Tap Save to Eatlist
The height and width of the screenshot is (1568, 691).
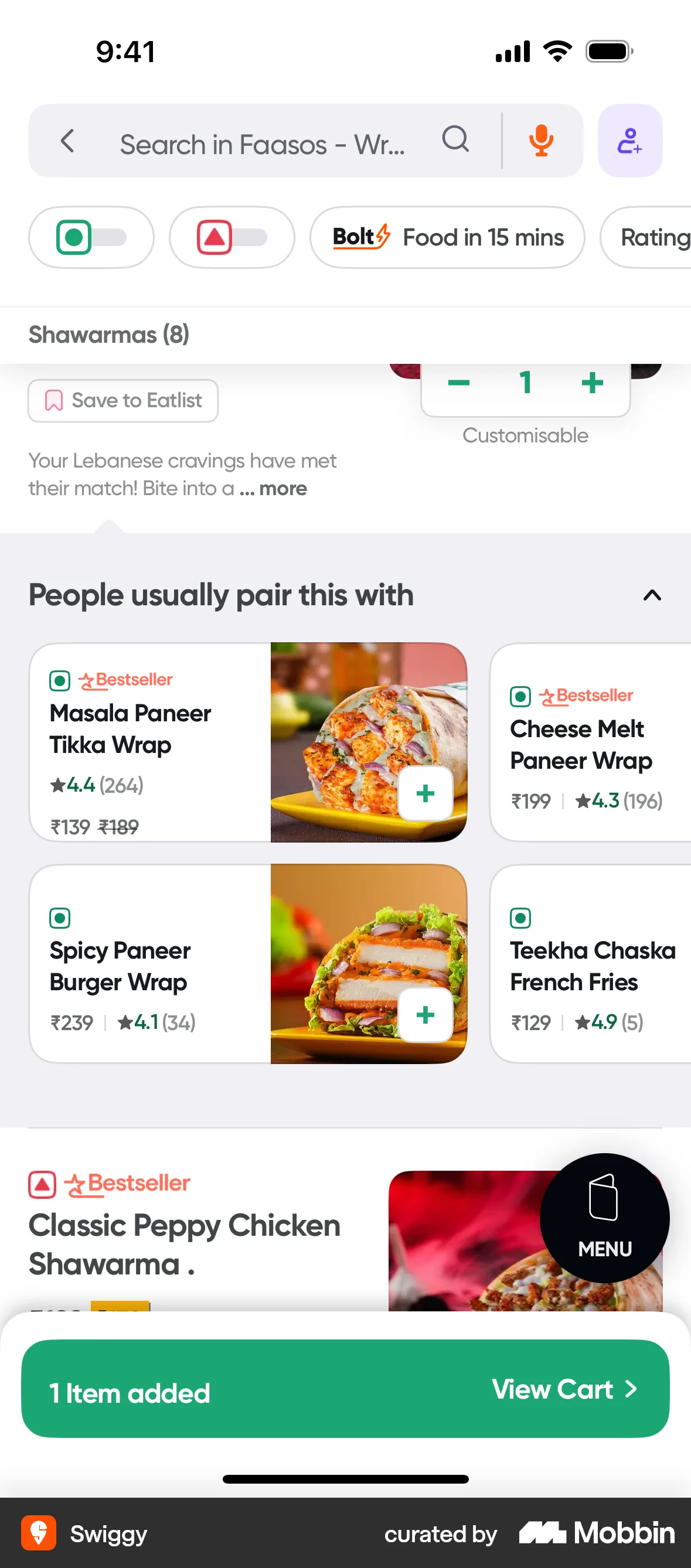coord(122,400)
